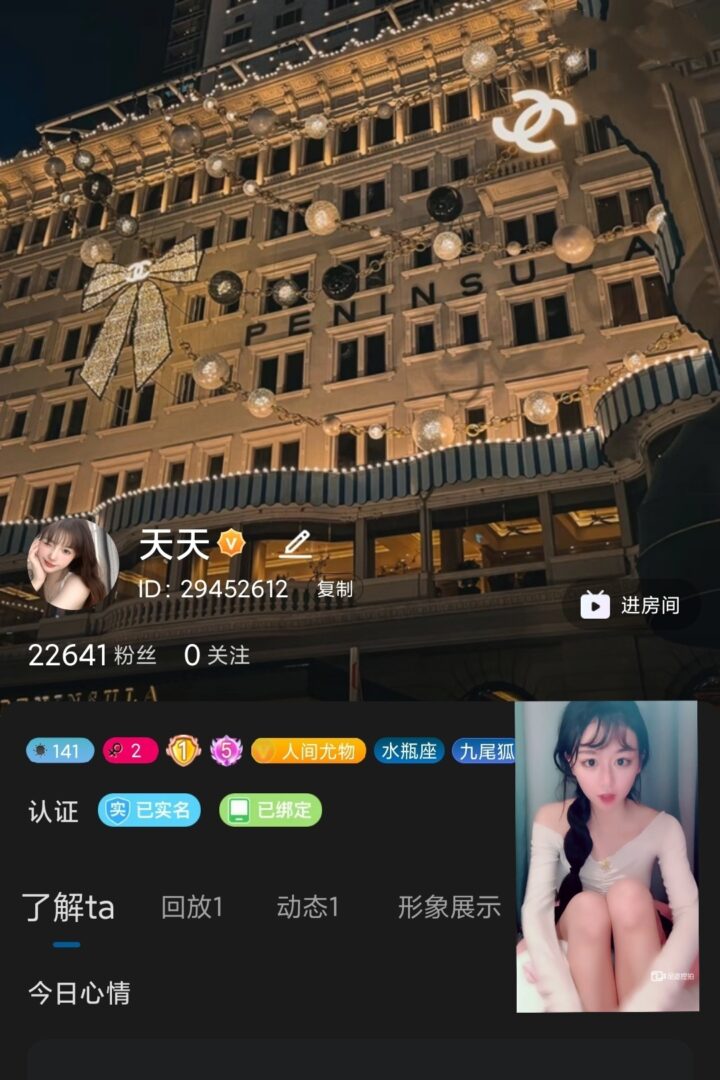Open the floating video preview window
The width and height of the screenshot is (720, 1080).
[x=607, y=856]
